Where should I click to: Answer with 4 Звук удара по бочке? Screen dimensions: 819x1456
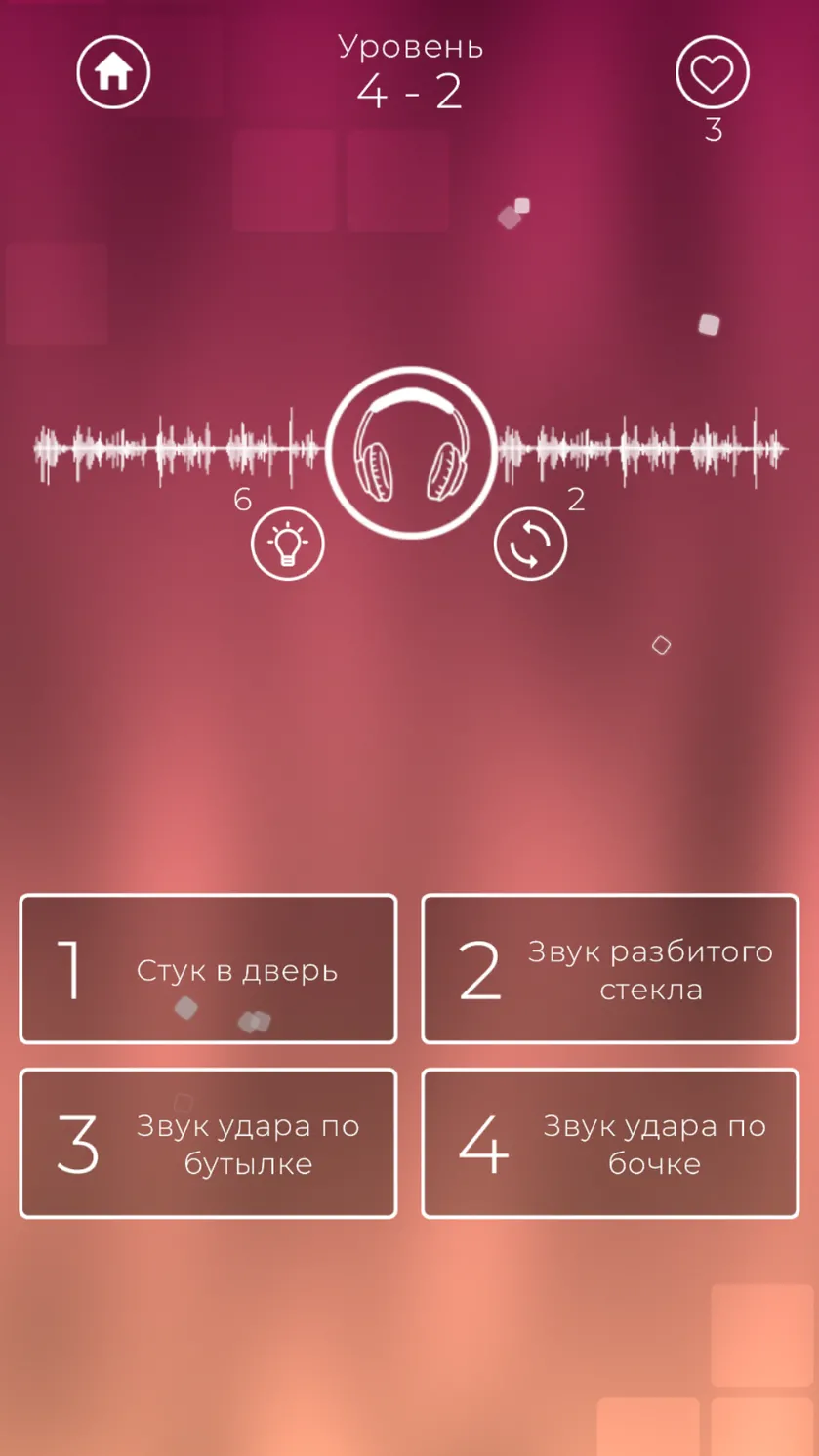[610, 1144]
